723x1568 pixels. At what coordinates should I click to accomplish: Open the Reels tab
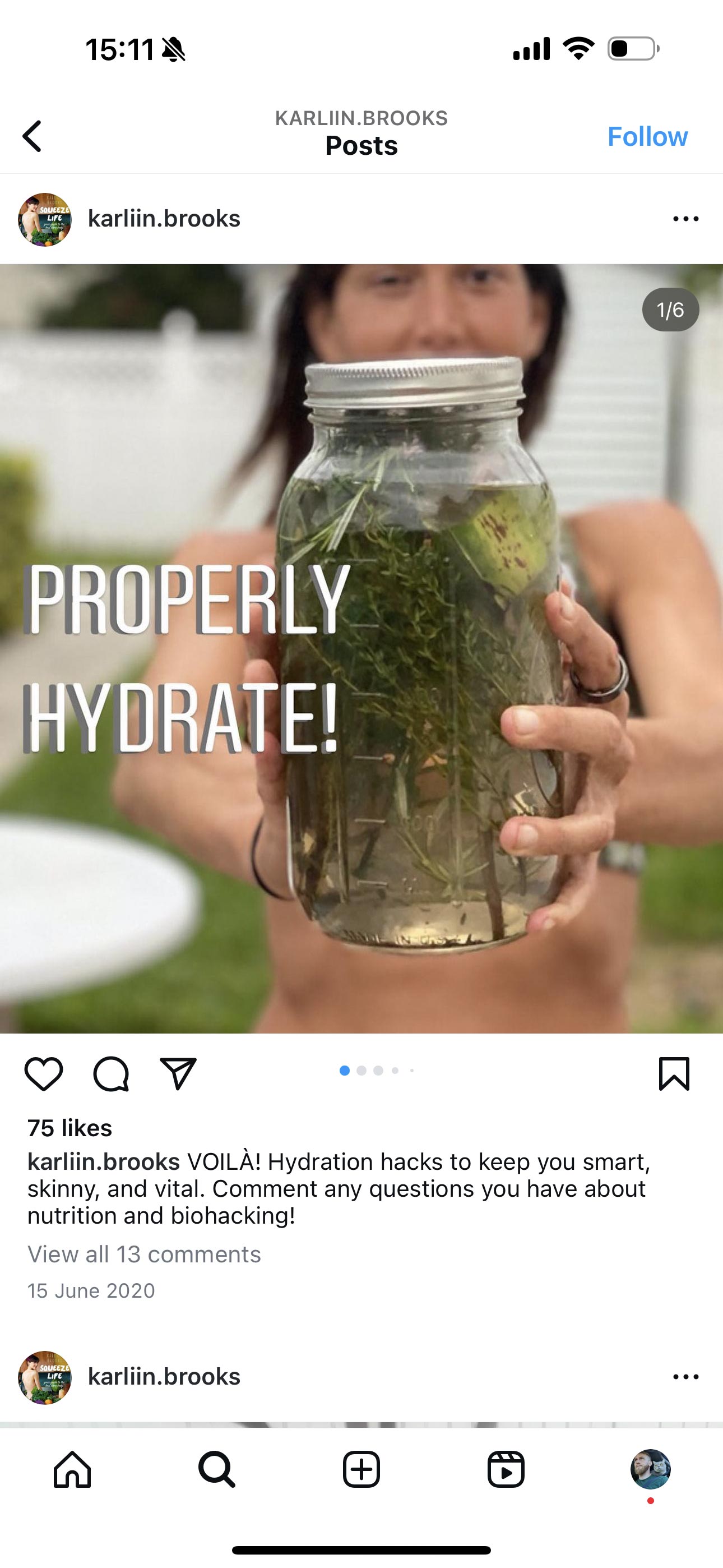click(506, 1469)
